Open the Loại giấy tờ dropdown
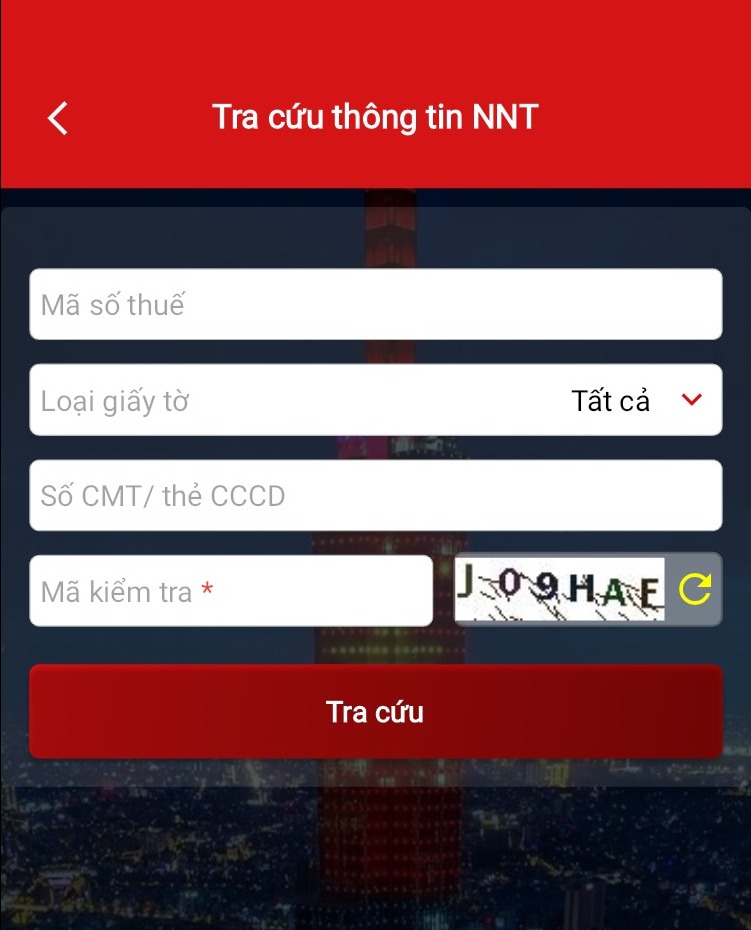The image size is (751, 930). click(376, 399)
